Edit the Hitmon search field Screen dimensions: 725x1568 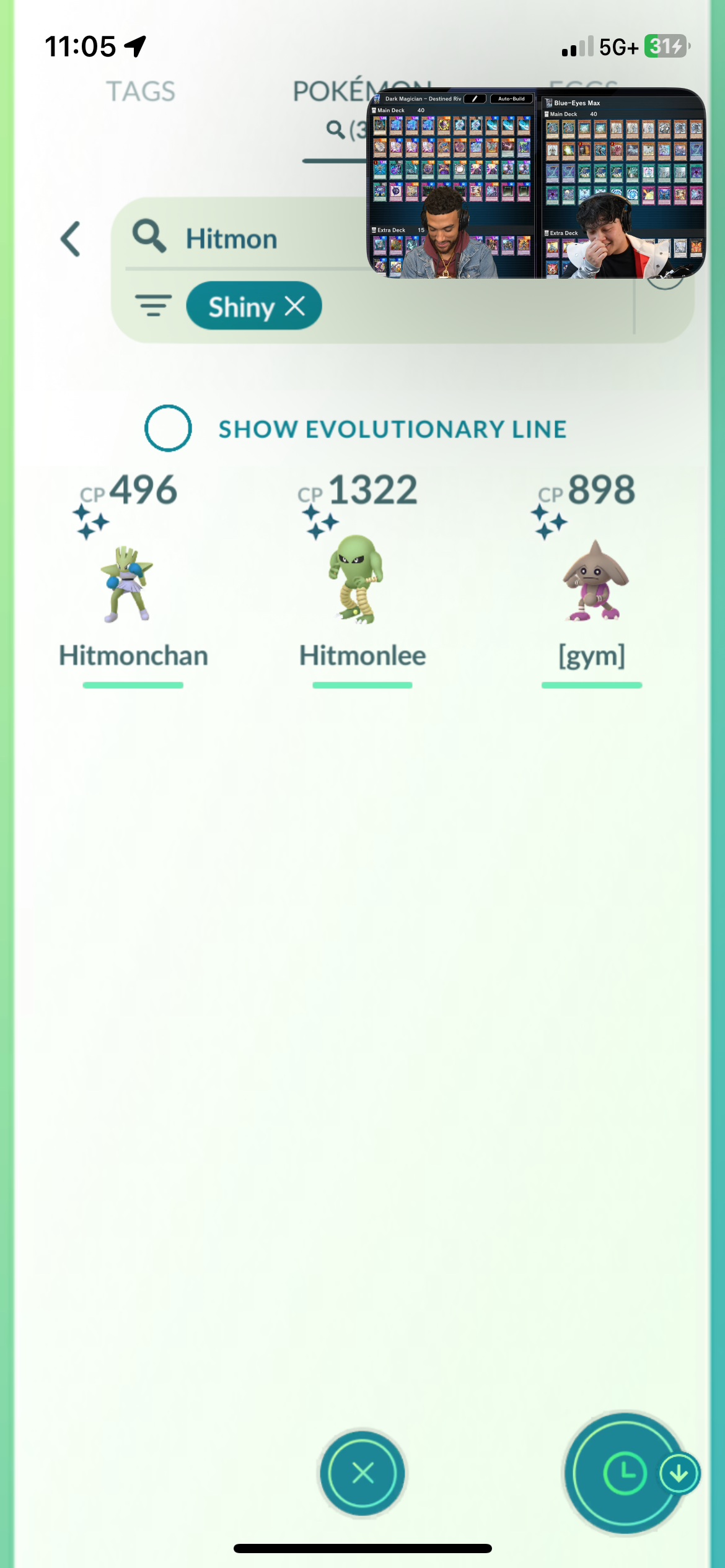248,238
